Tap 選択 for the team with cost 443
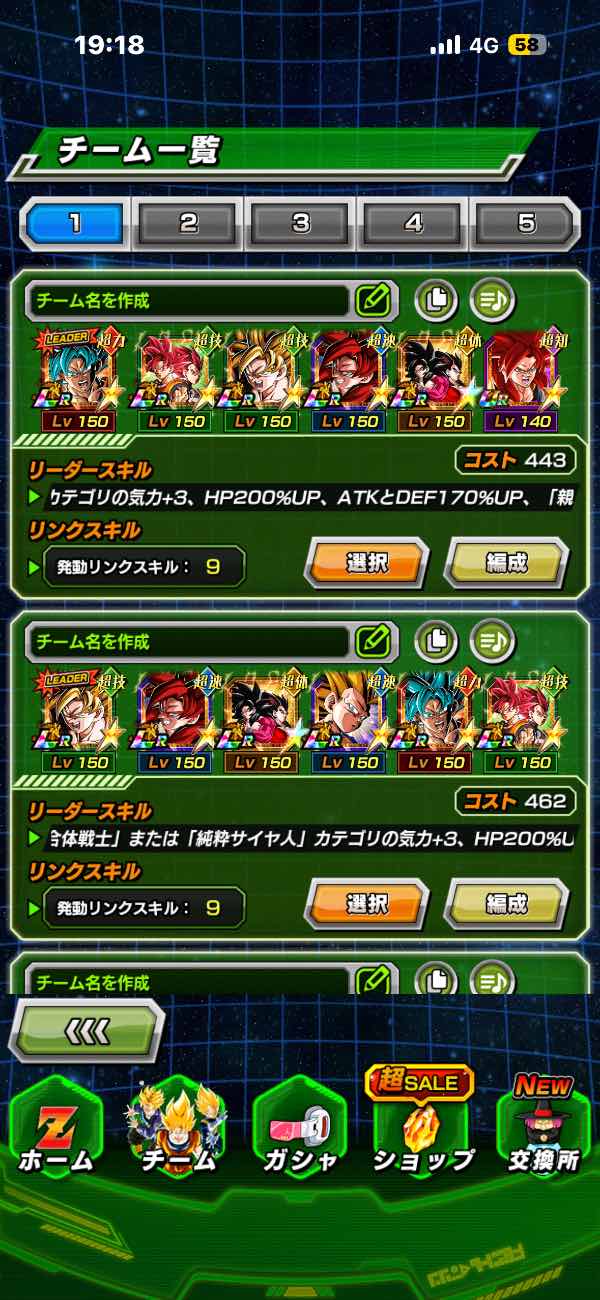Screen dimensions: 600x1300 [x=366, y=564]
